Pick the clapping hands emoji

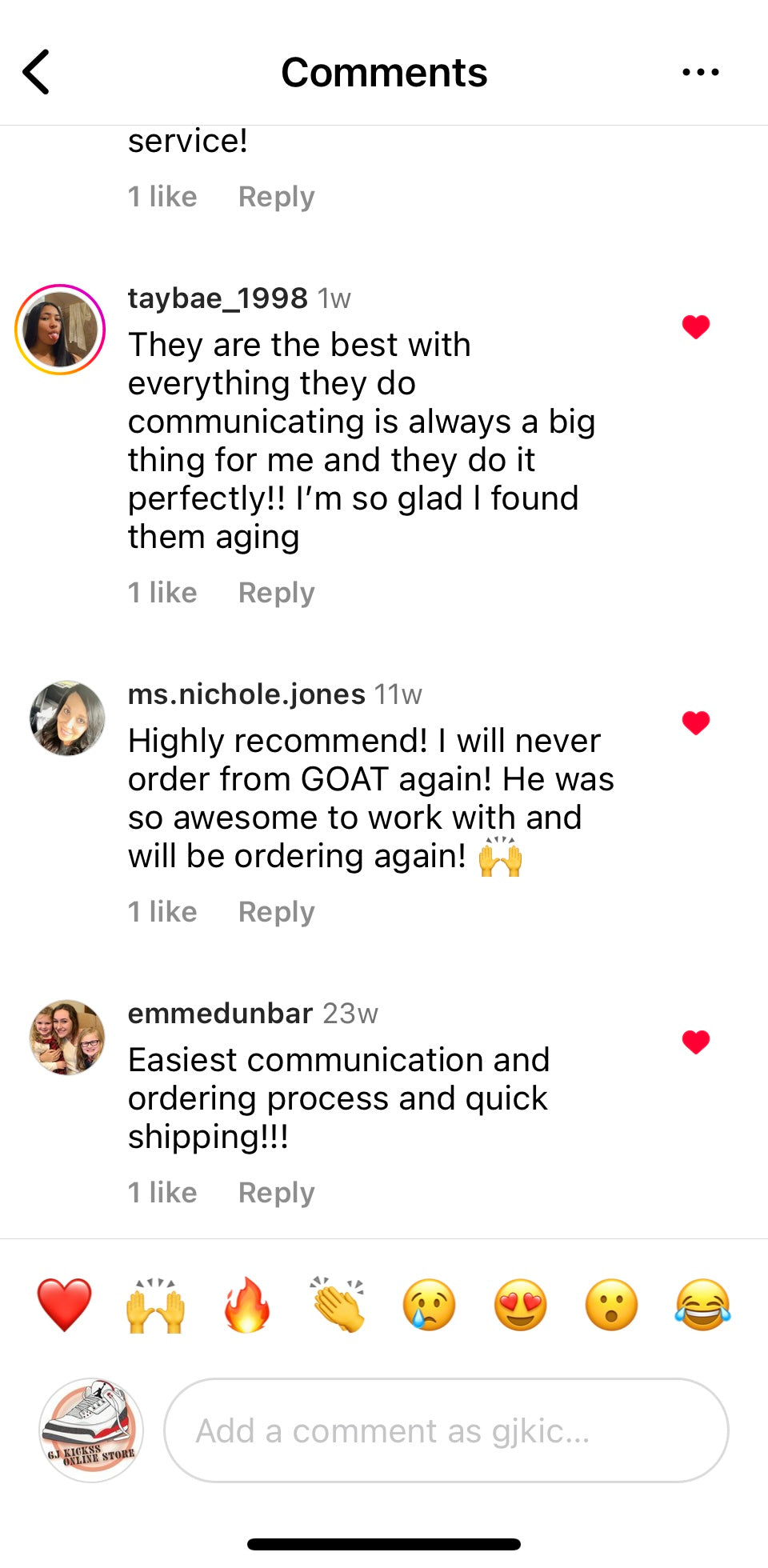pos(338,1305)
